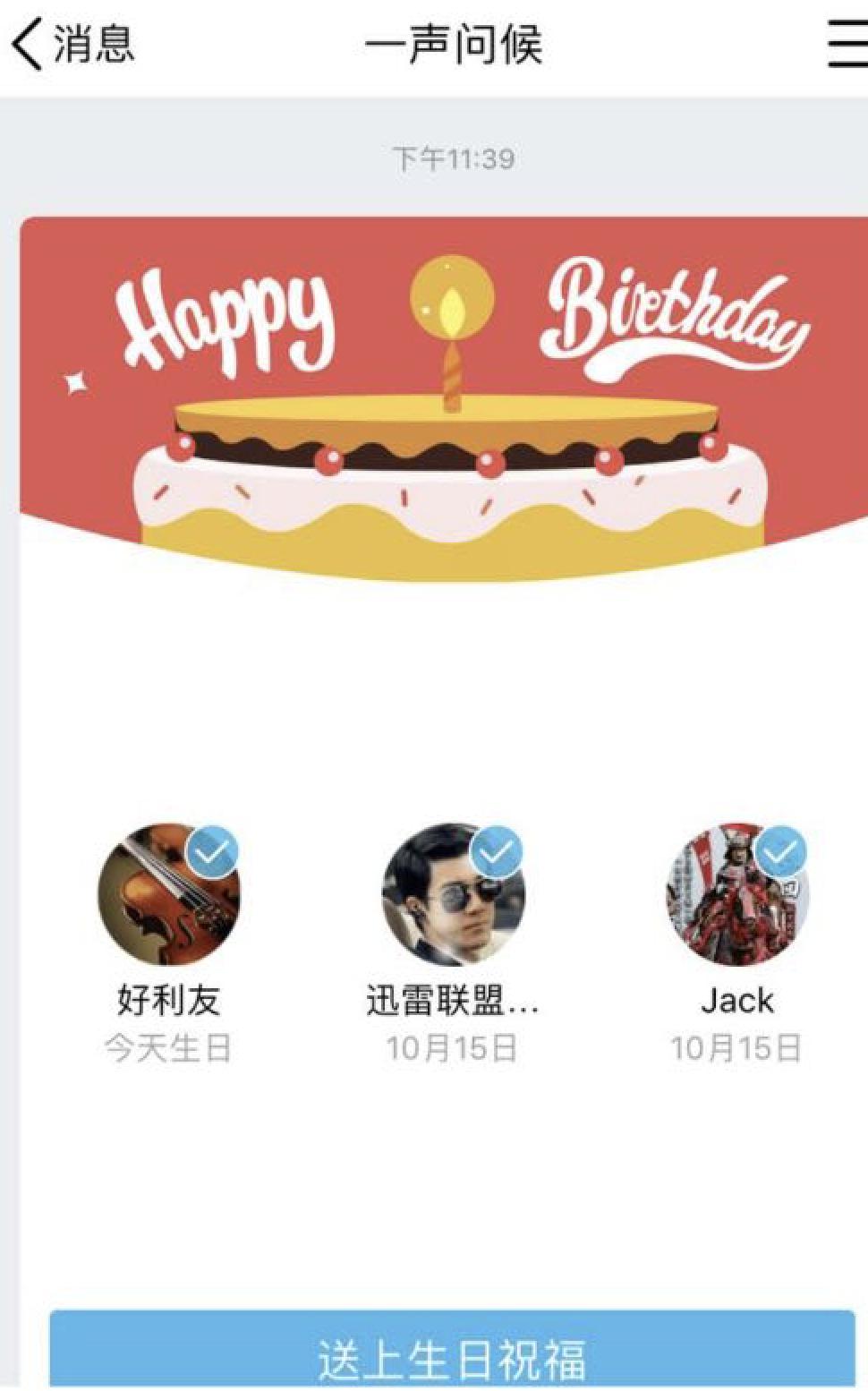Click Jack's 10月15日 birthday date
Image resolution: width=868 pixels, height=1391 pixels.
737,1045
